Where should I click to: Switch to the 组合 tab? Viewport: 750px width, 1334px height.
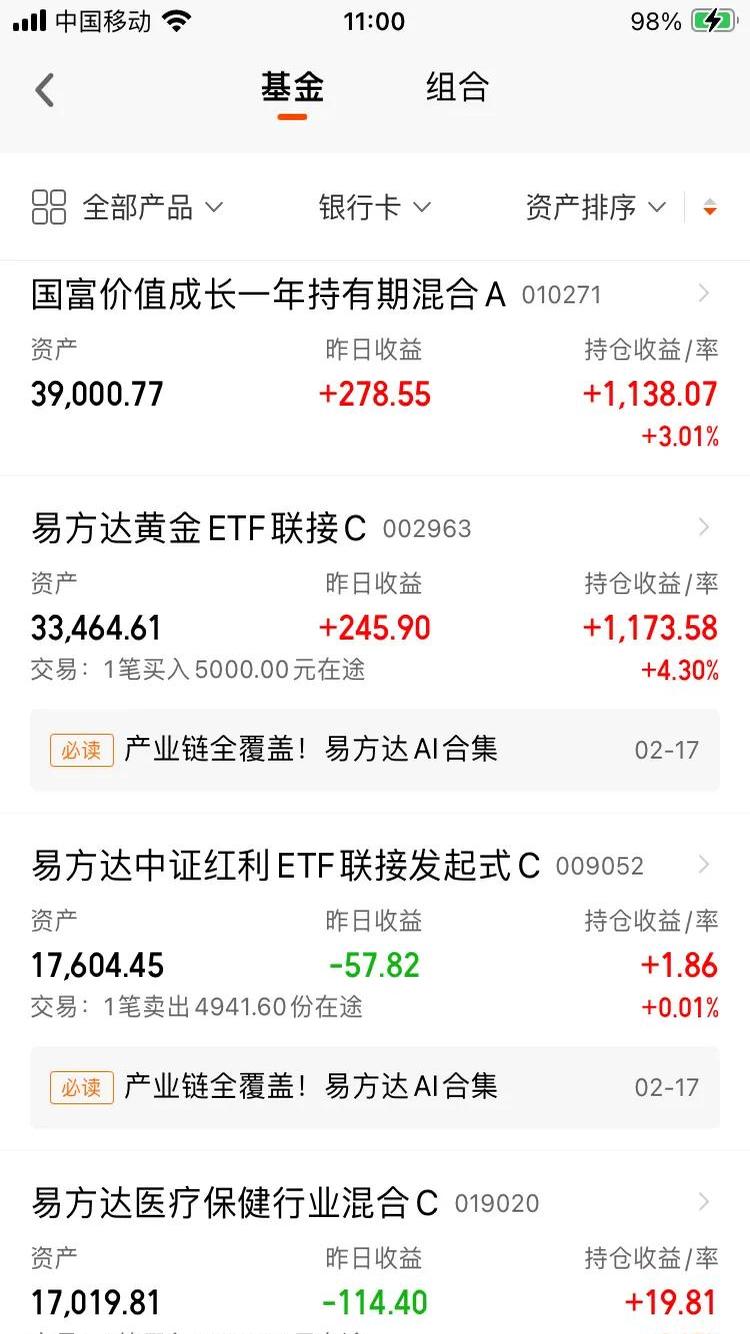coord(457,88)
